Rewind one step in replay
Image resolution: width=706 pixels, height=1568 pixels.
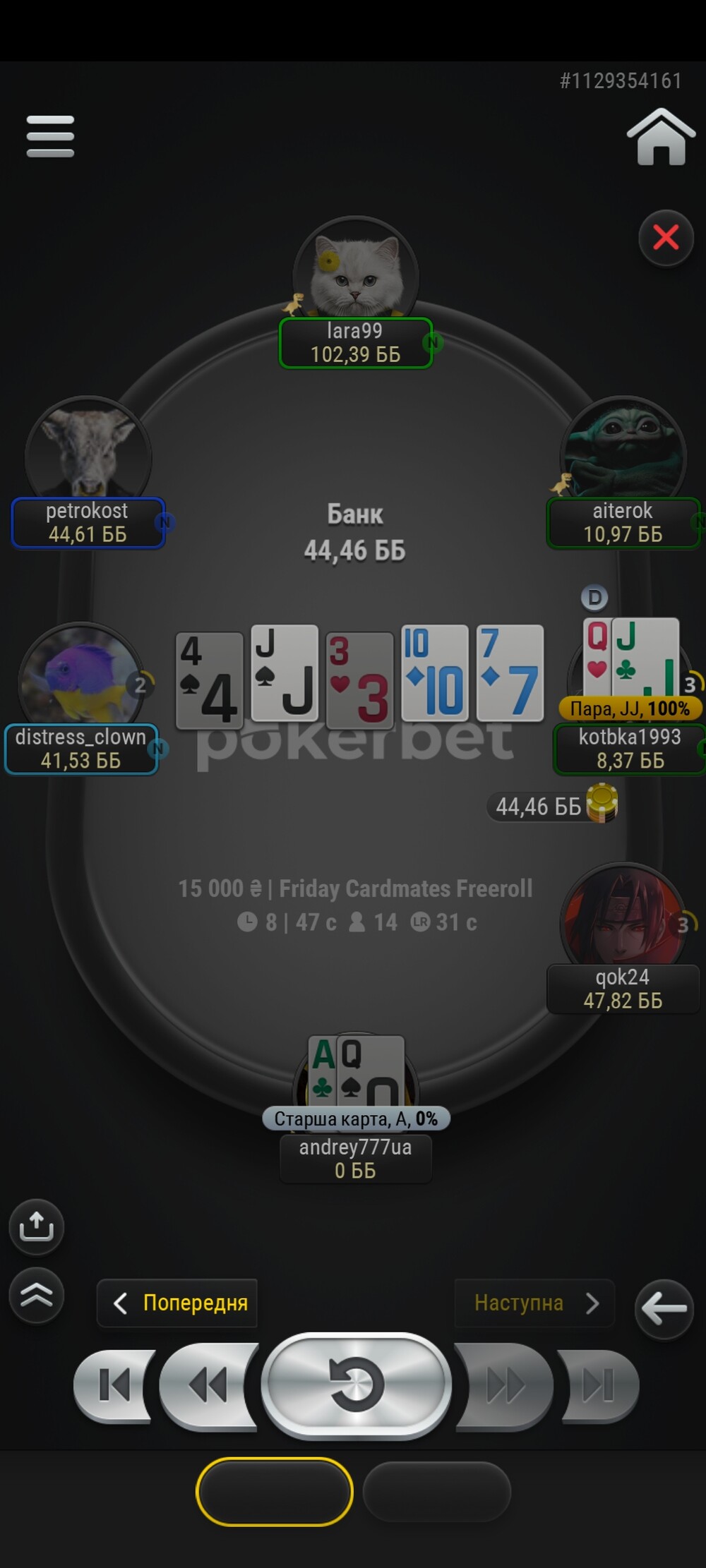[x=209, y=1385]
